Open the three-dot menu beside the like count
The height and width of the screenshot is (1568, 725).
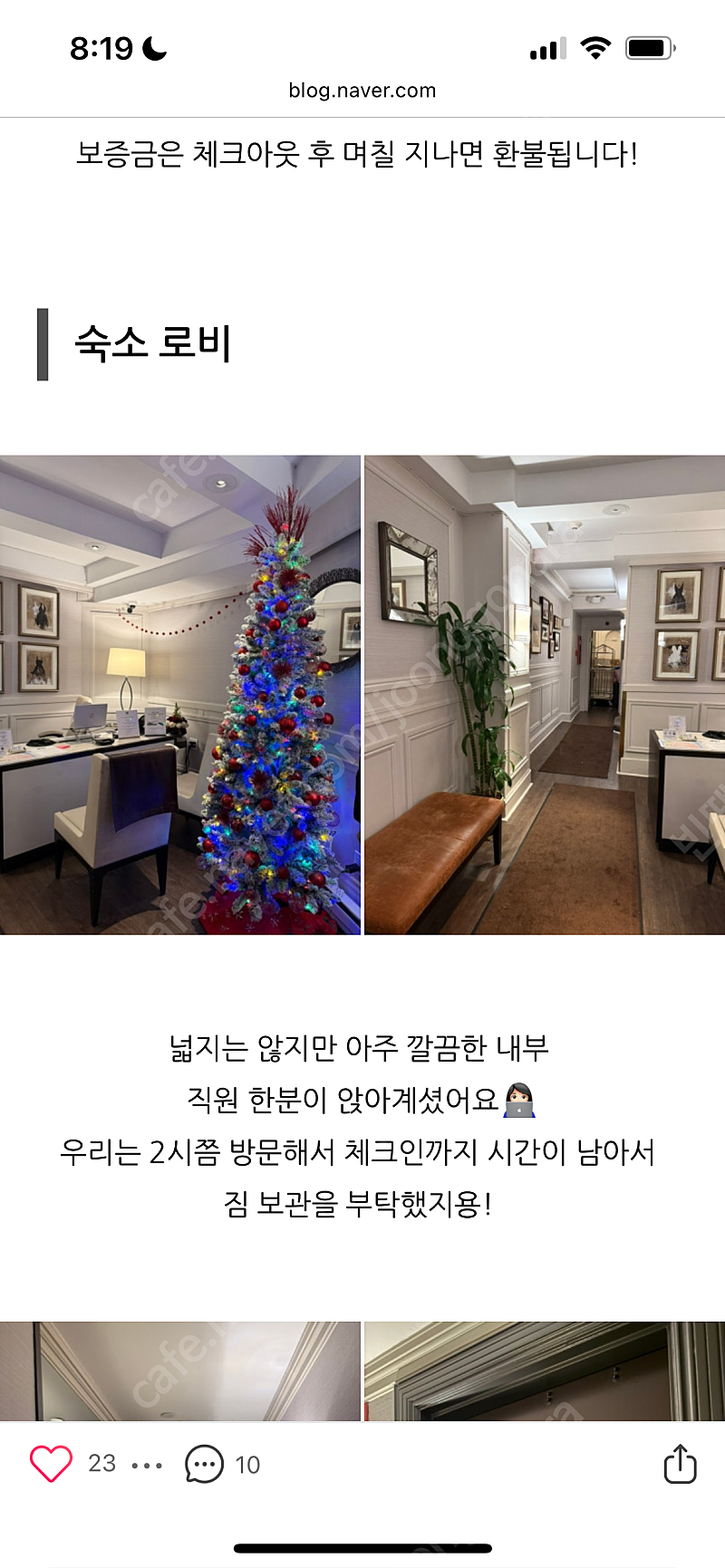pyautogui.click(x=147, y=1465)
